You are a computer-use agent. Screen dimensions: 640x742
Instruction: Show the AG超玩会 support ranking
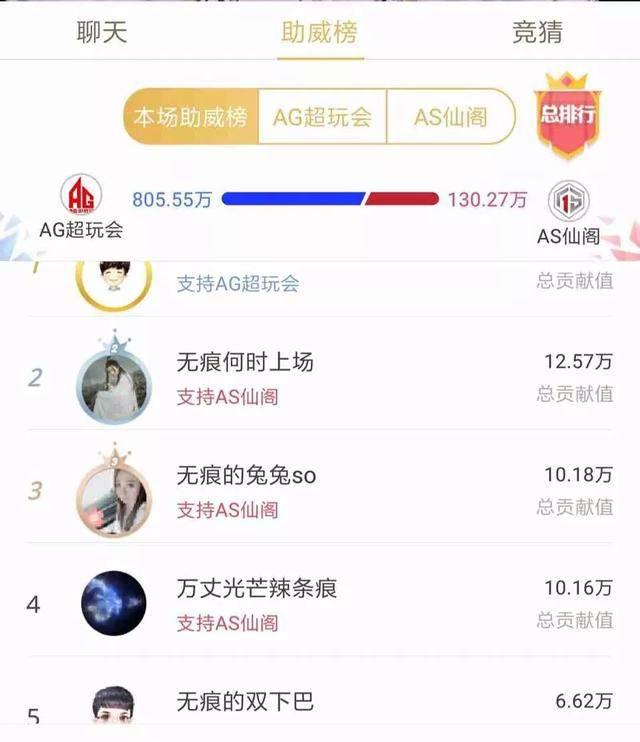tap(322, 117)
